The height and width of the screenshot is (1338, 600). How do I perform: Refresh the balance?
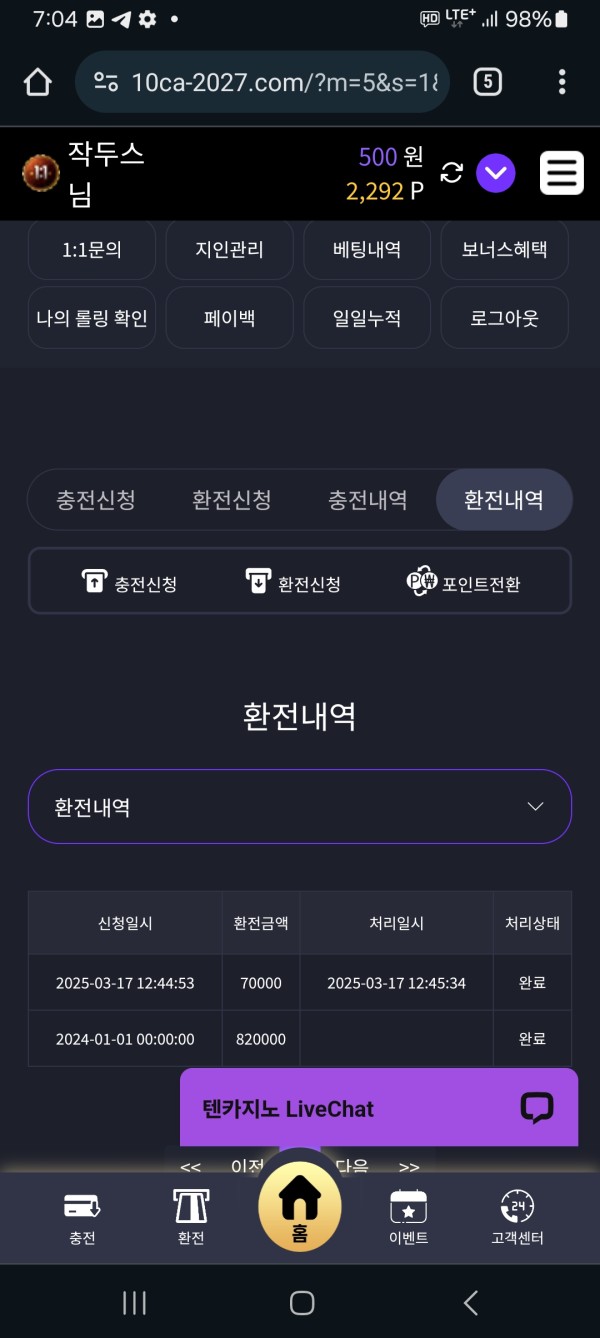tap(452, 173)
